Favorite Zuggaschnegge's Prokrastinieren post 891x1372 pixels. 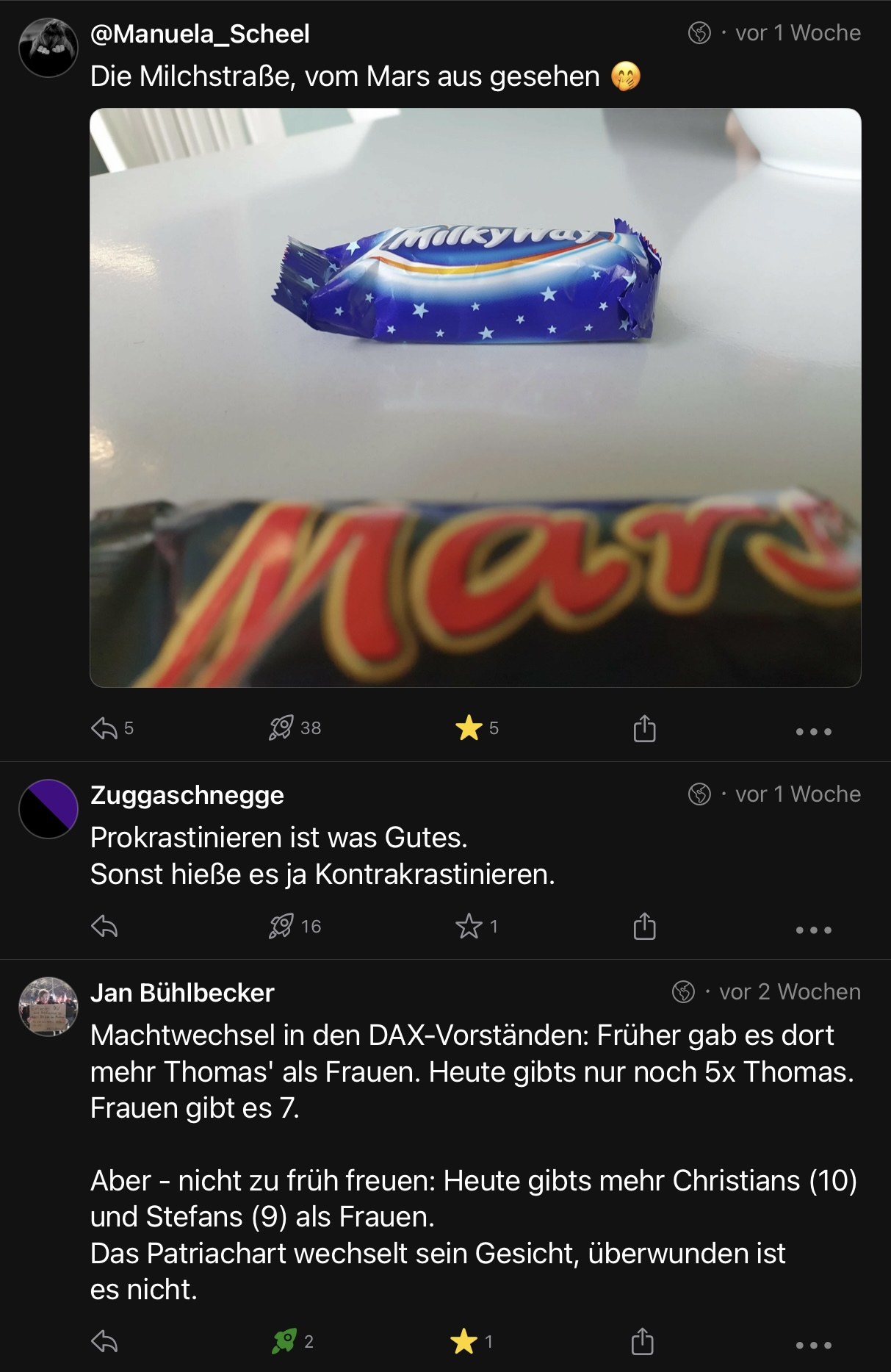[x=469, y=927]
